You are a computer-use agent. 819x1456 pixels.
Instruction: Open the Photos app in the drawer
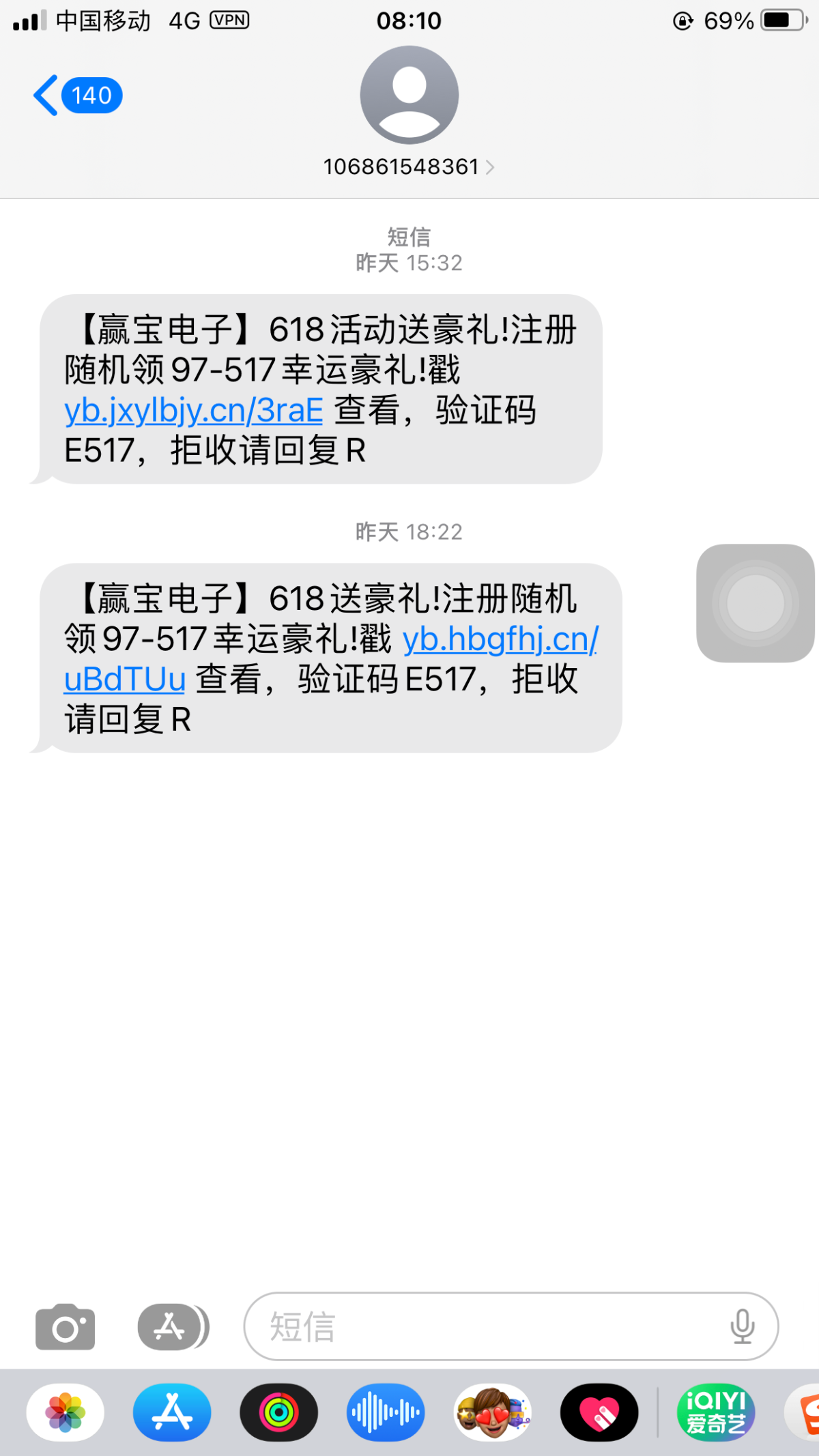[66, 1412]
